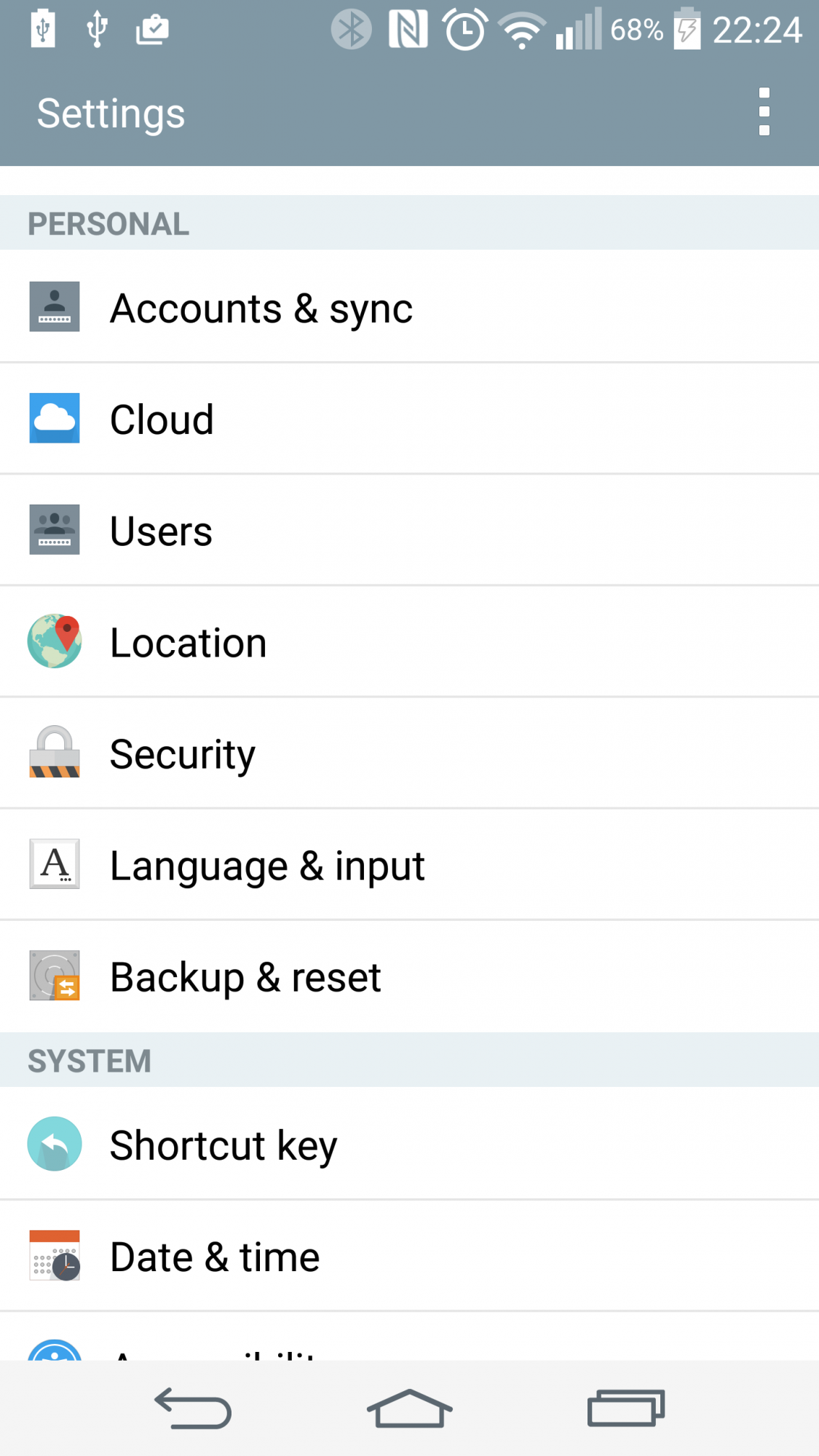Image resolution: width=819 pixels, height=1456 pixels.
Task: Open Shortcut key settings
Action: point(409,1144)
